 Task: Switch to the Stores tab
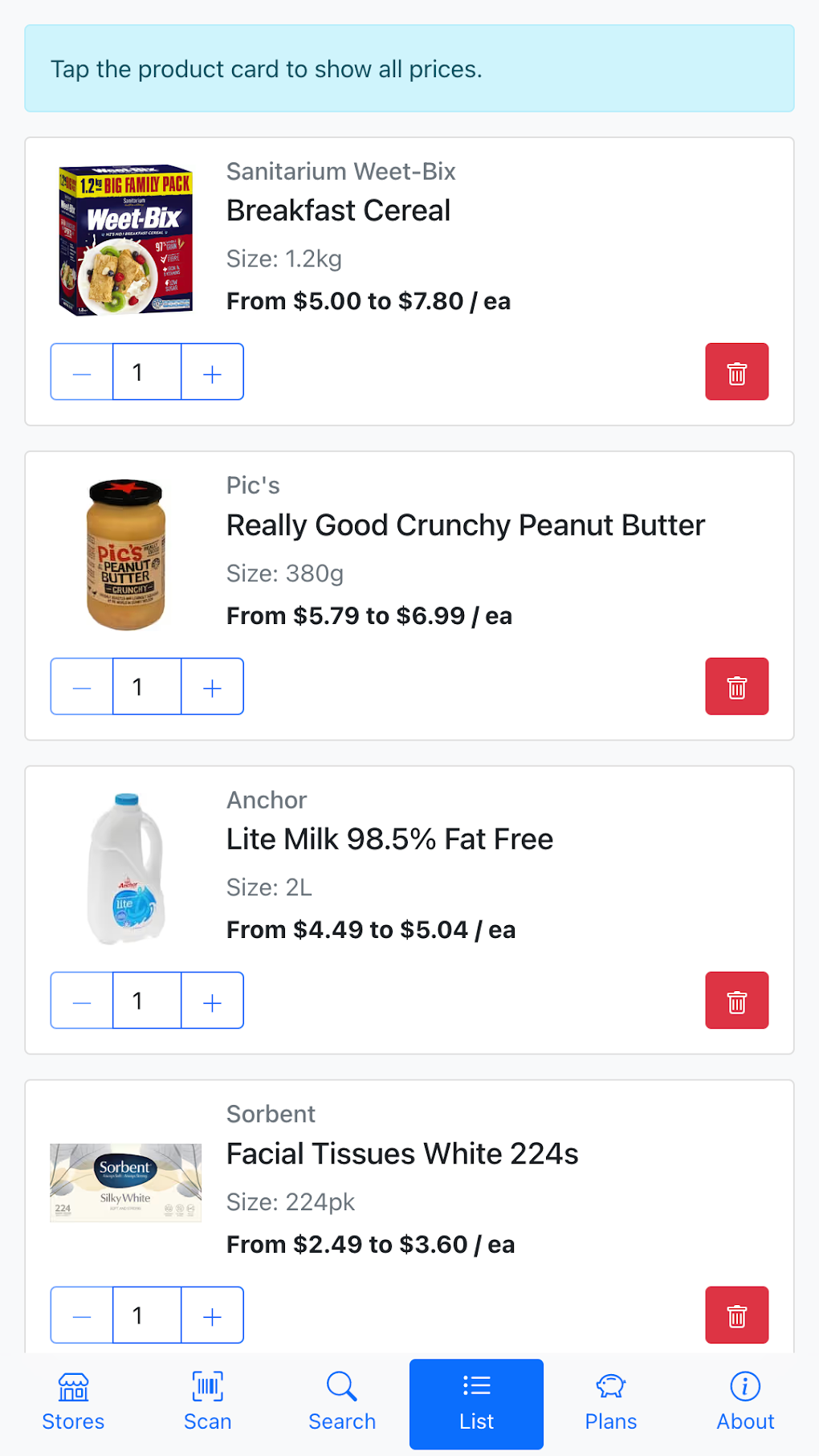tap(73, 1403)
